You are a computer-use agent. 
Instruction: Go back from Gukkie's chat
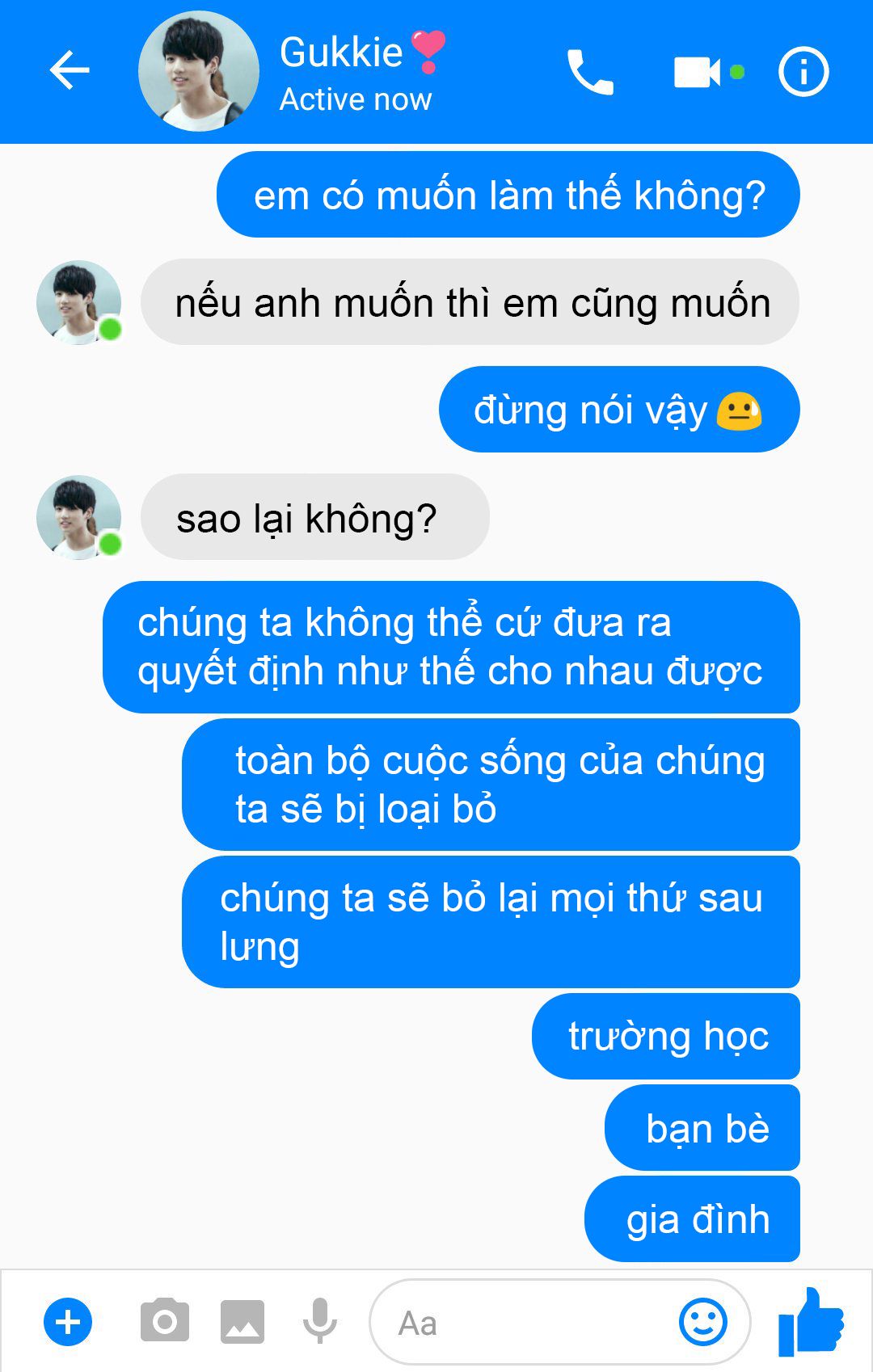pyautogui.click(x=70, y=71)
